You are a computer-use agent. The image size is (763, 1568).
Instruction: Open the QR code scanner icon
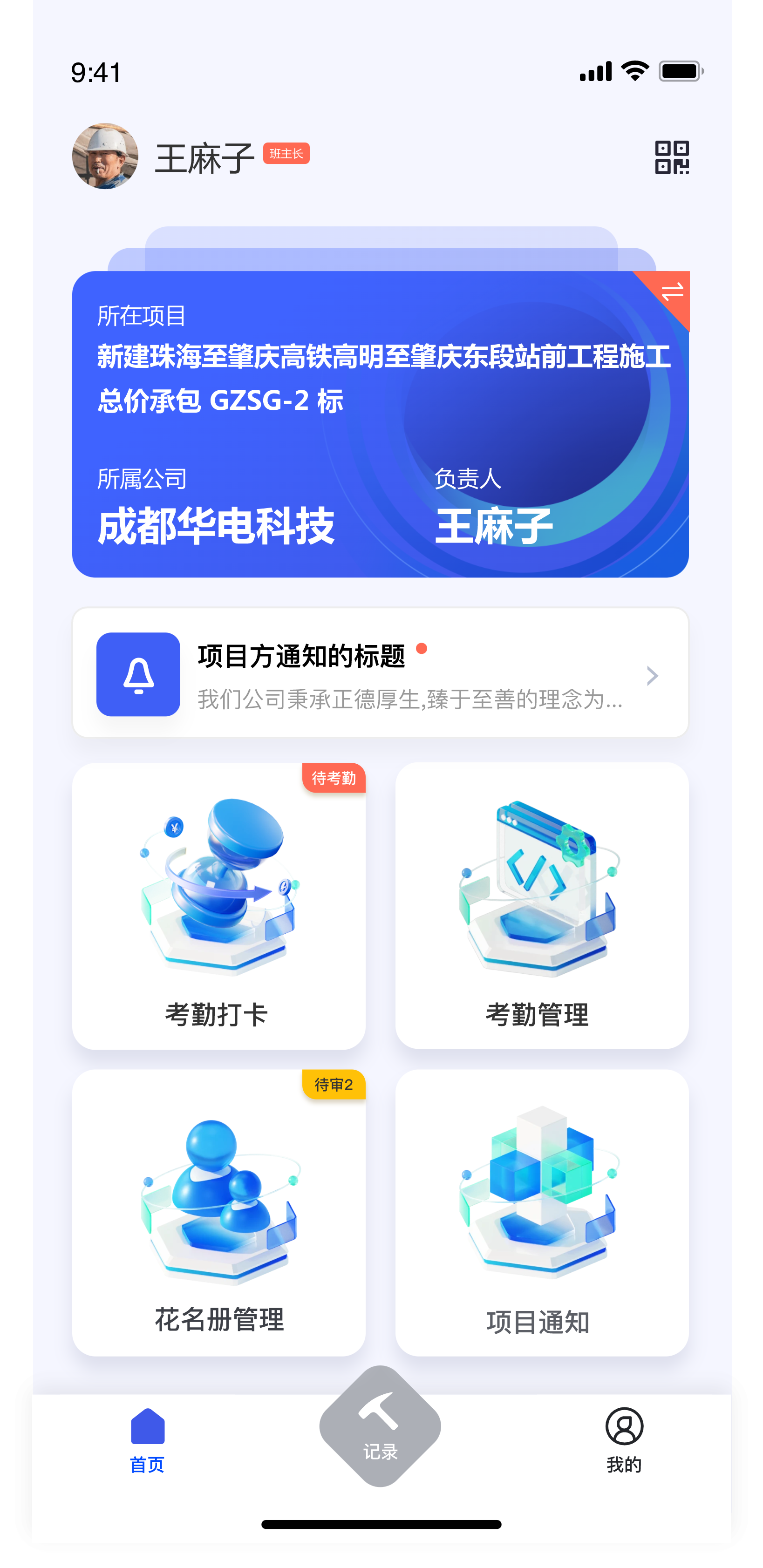click(x=672, y=157)
